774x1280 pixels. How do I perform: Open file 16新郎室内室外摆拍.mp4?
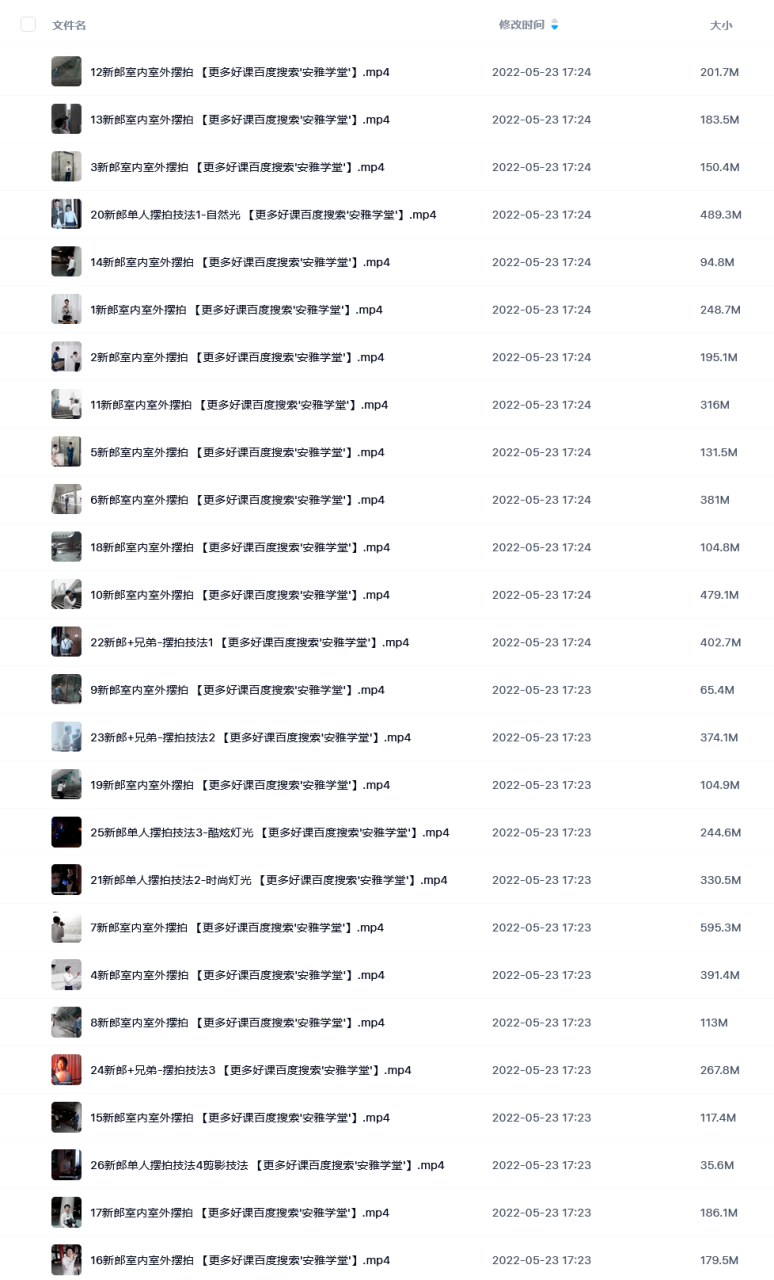click(x=240, y=1260)
